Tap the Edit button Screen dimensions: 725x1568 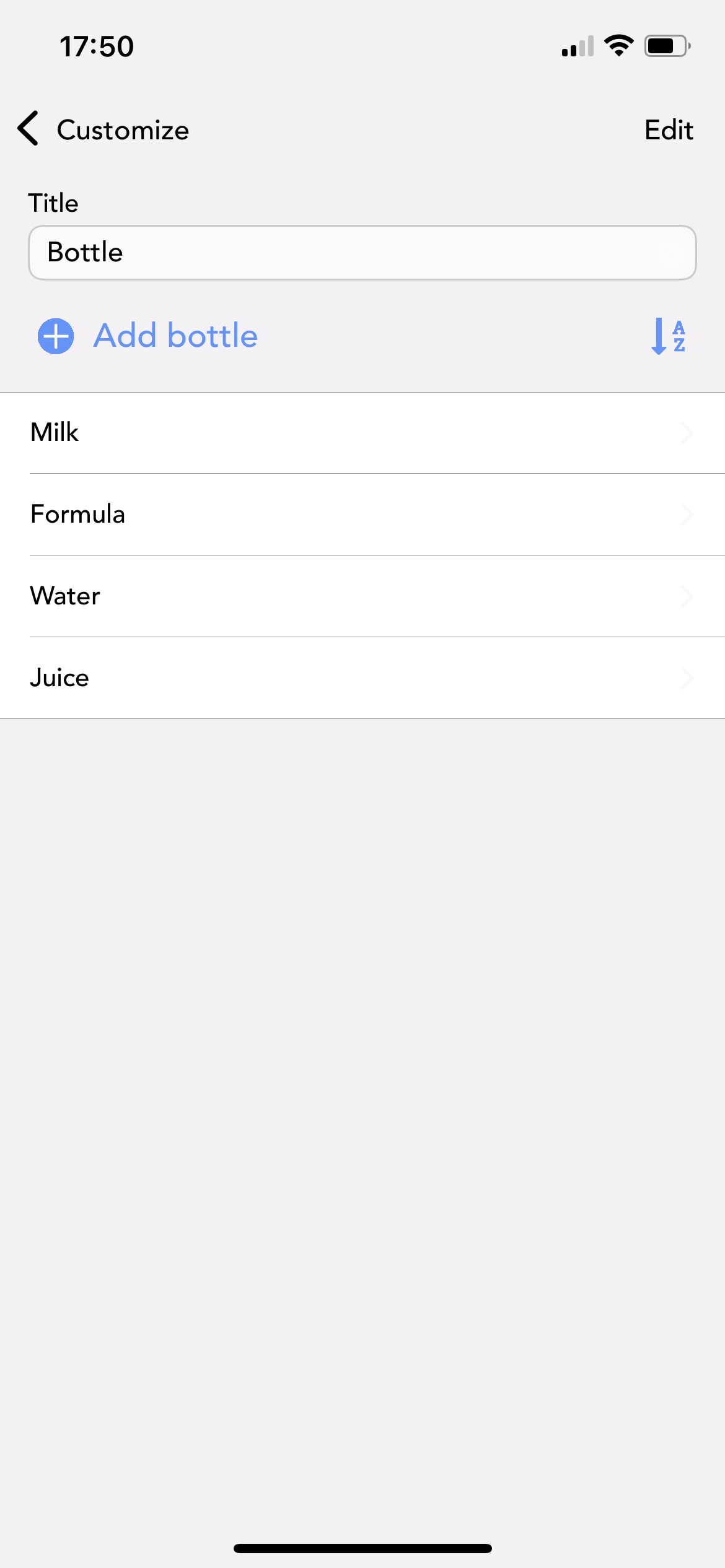[668, 130]
